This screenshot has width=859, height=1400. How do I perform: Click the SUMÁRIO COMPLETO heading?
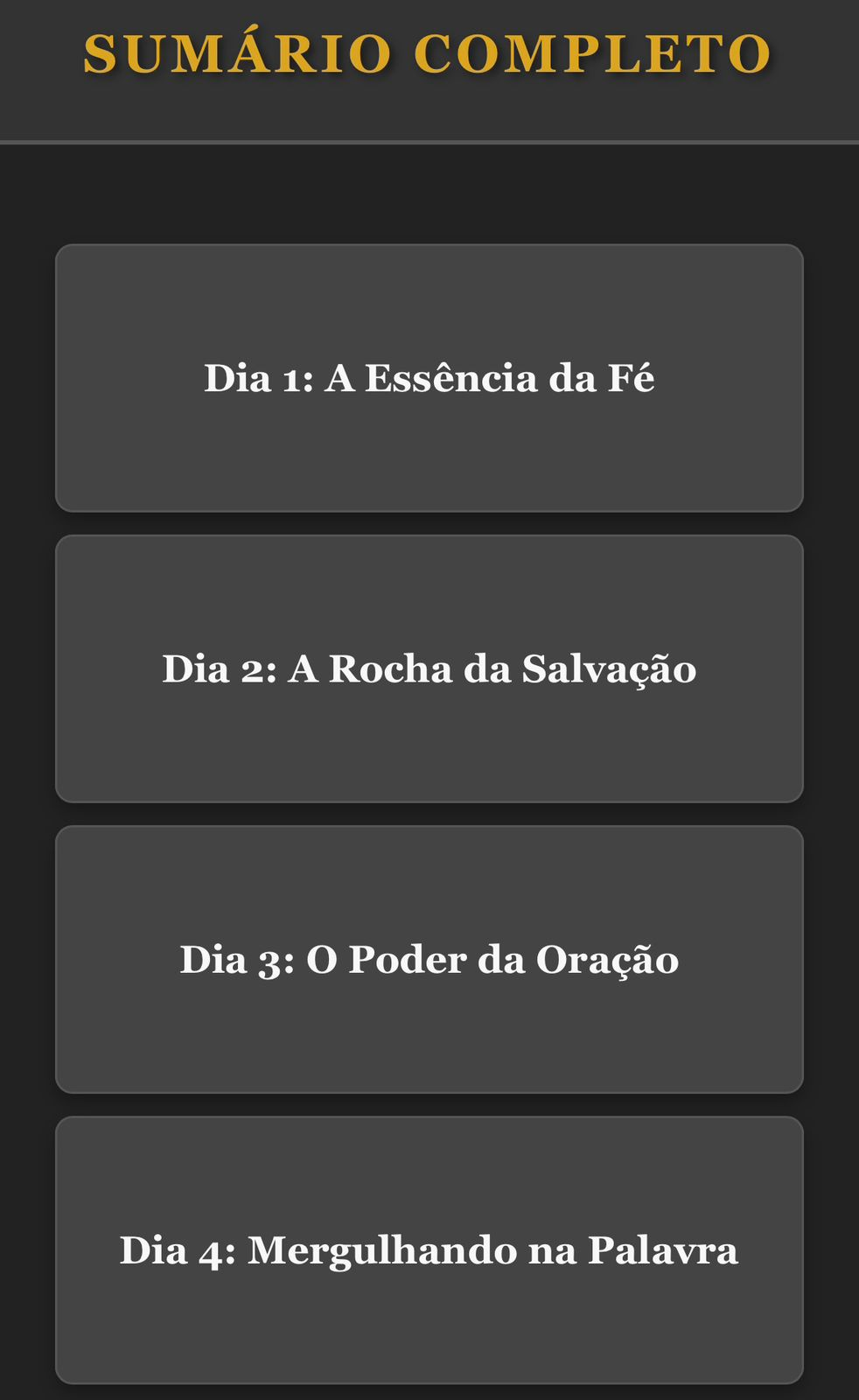coord(429,54)
